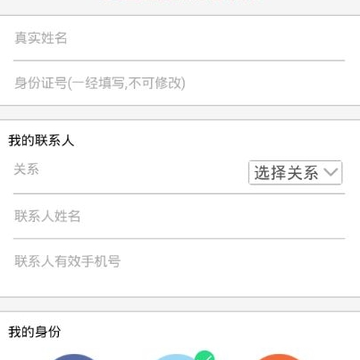The image size is (360, 360).
Task: Open the 选择关系 dropdown
Action: click(295, 173)
